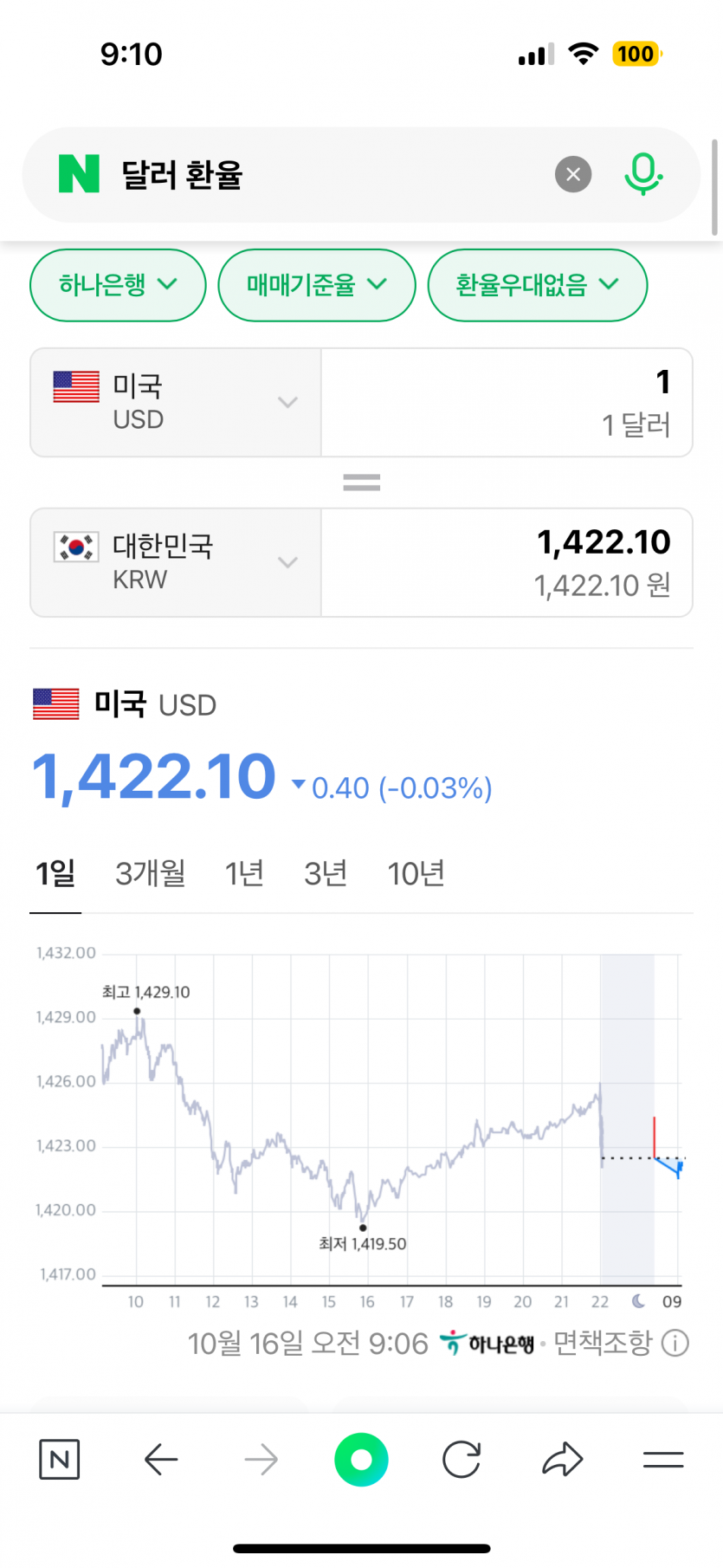Reload the page with the refresh icon

(x=462, y=1460)
